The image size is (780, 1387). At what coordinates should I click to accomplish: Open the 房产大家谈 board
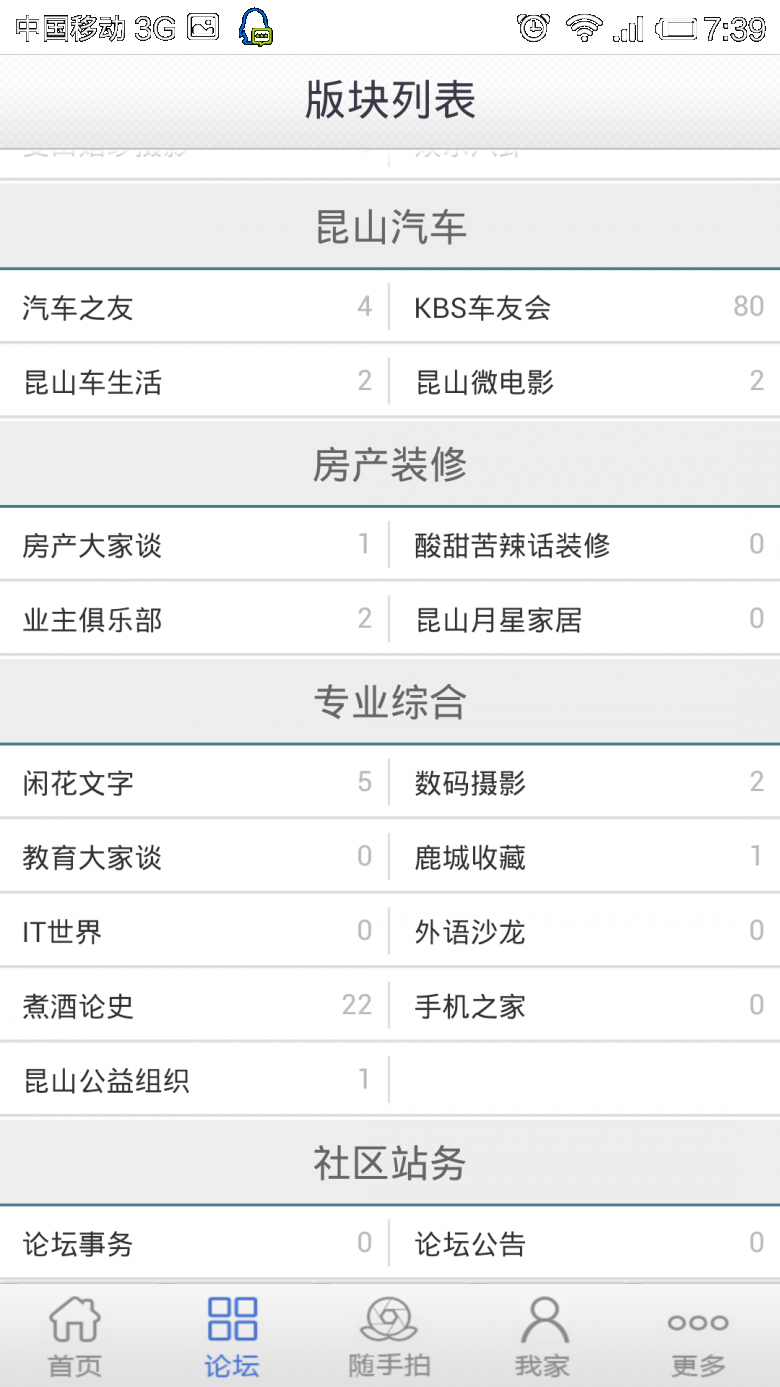194,544
